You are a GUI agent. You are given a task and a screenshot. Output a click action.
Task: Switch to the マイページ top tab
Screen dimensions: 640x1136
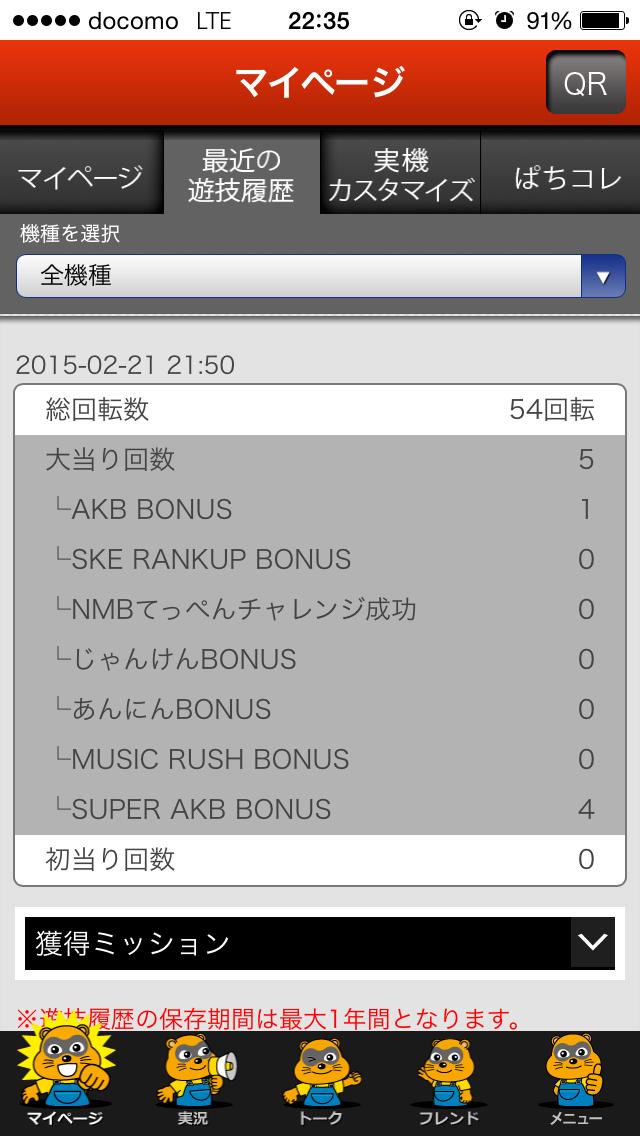[80, 175]
